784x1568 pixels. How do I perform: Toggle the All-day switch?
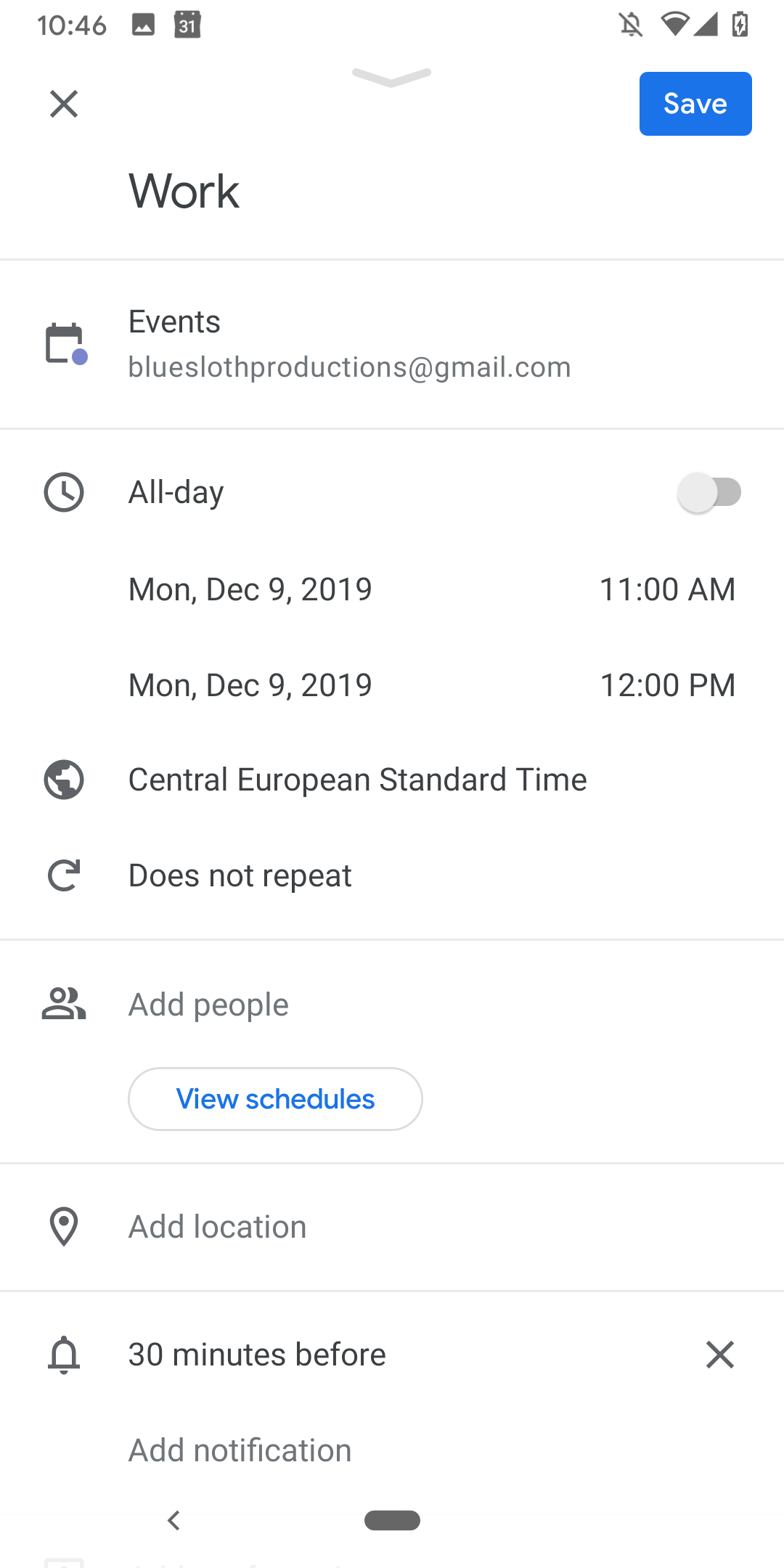pyautogui.click(x=709, y=492)
